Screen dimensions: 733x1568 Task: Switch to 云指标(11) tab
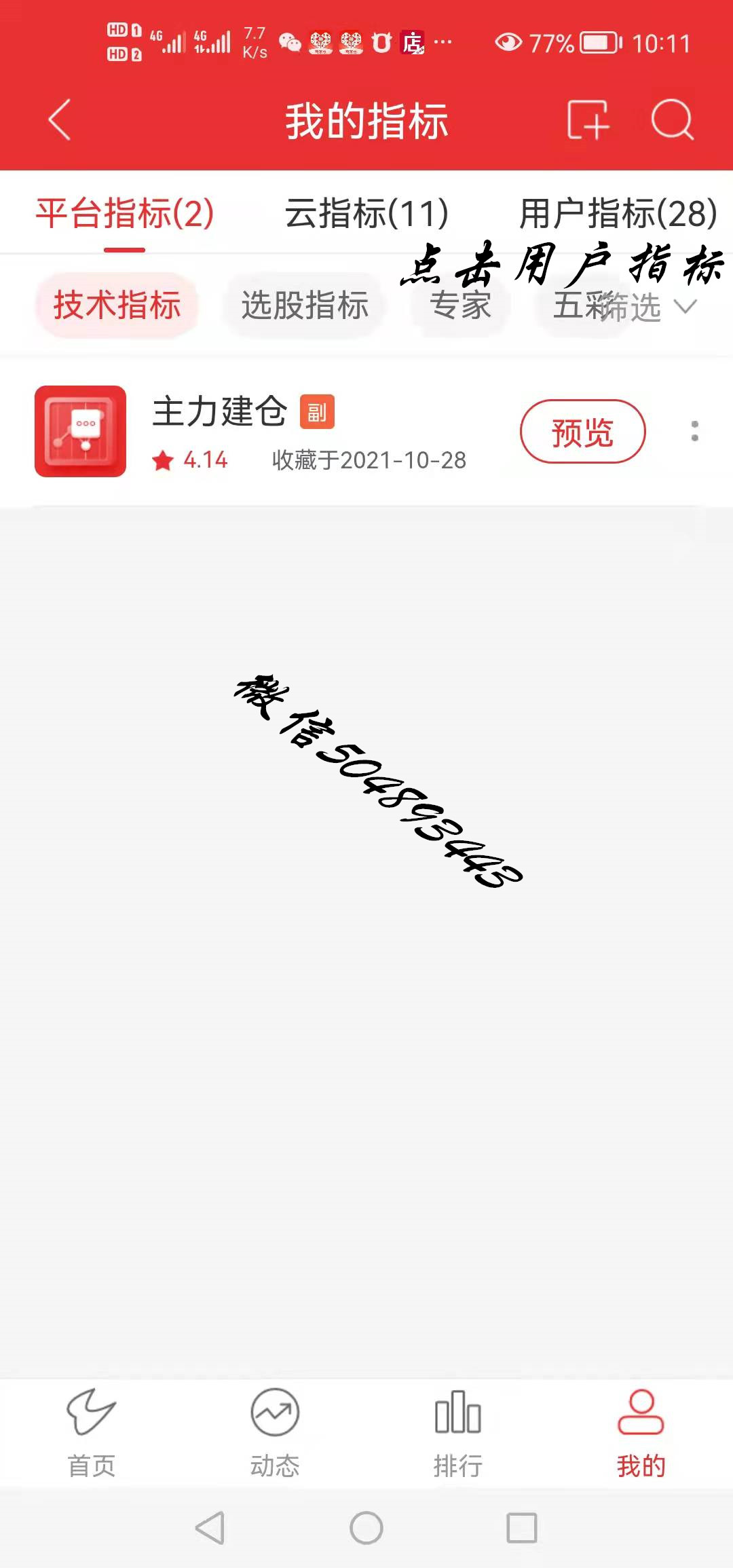coord(366,213)
